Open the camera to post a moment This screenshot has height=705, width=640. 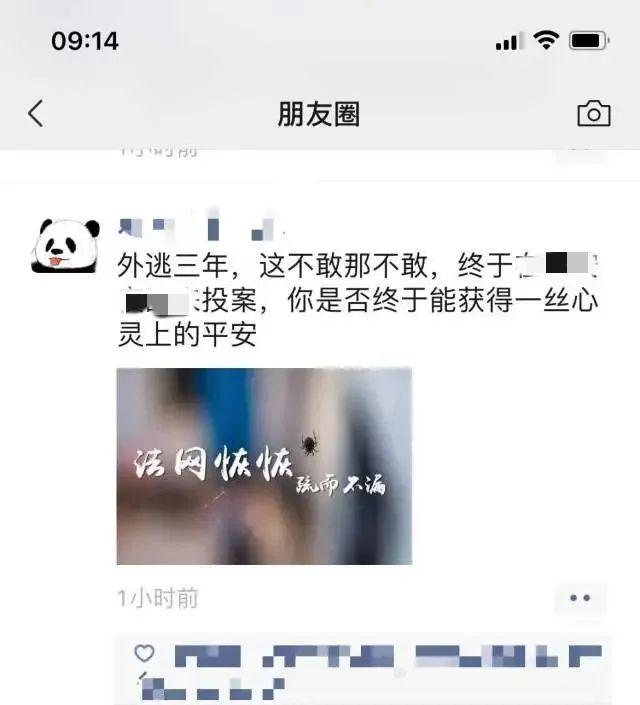593,114
